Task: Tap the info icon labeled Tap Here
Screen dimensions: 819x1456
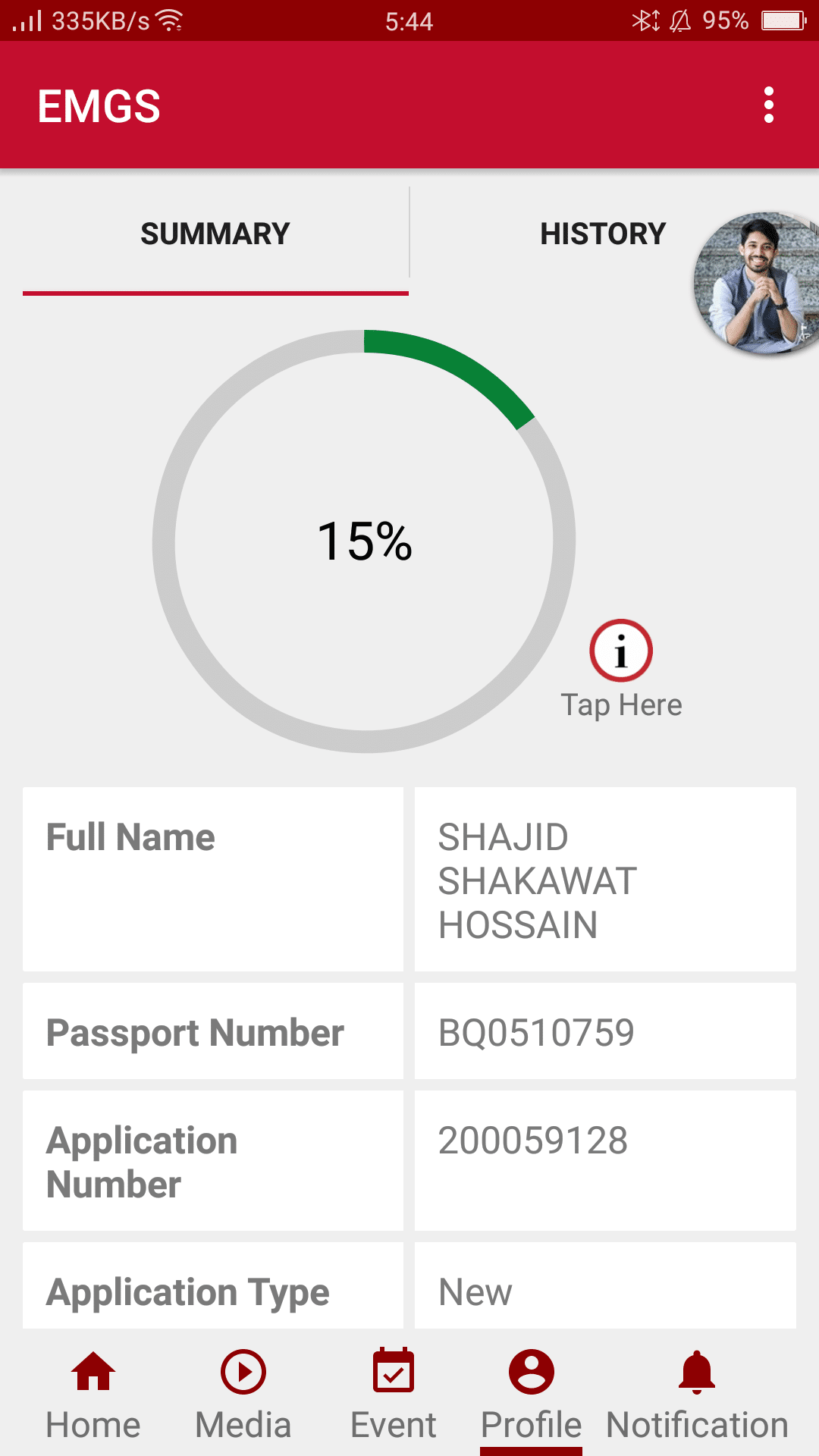Action: (621, 651)
